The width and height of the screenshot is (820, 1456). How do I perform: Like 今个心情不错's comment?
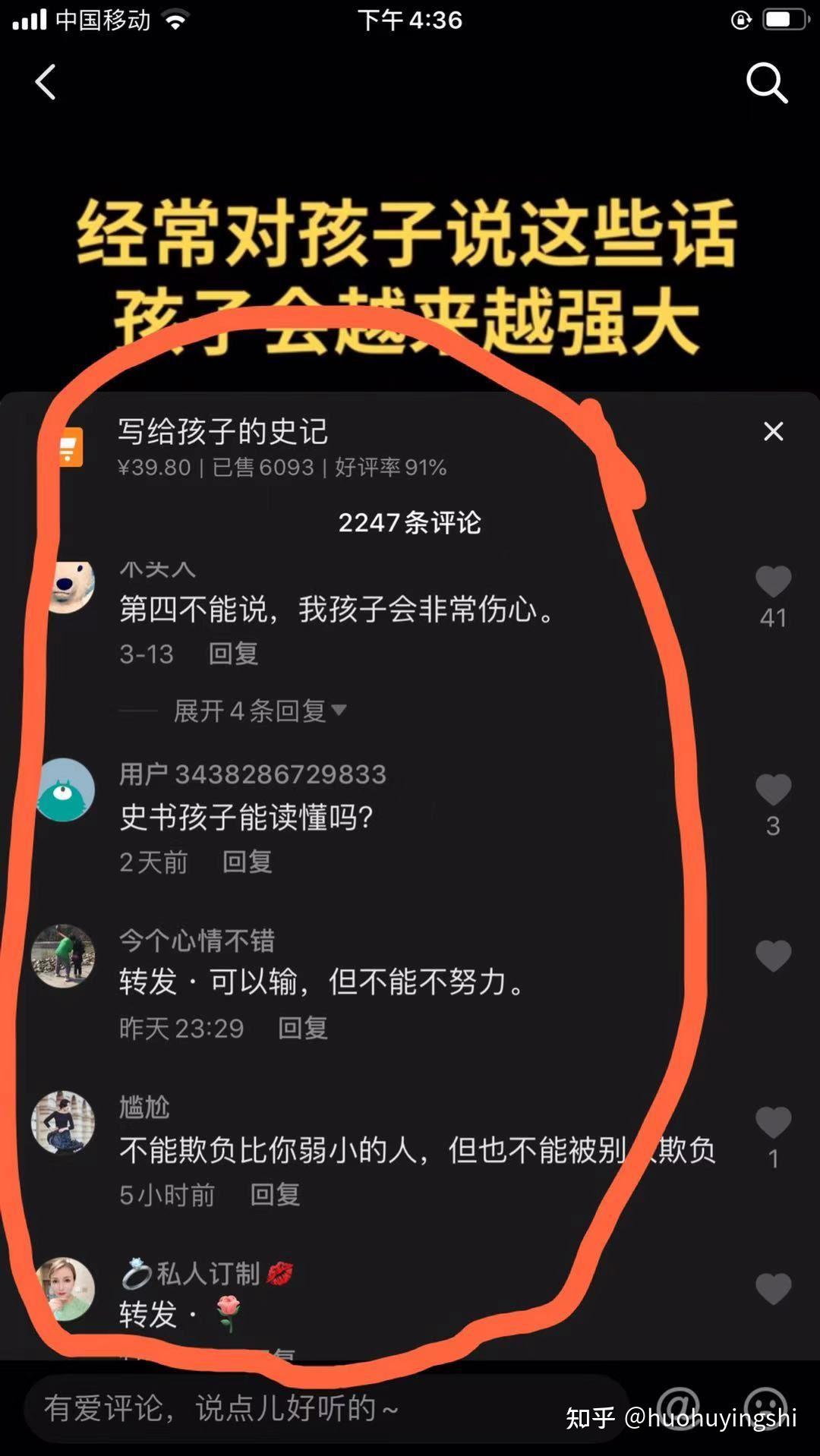[773, 956]
